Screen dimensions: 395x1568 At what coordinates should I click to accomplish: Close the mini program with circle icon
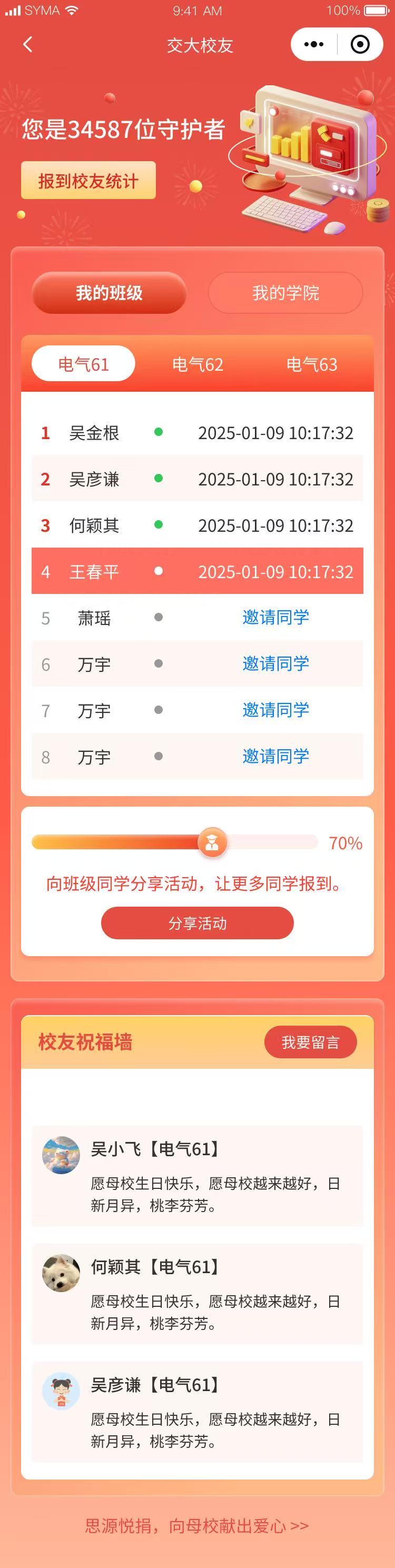tap(360, 44)
